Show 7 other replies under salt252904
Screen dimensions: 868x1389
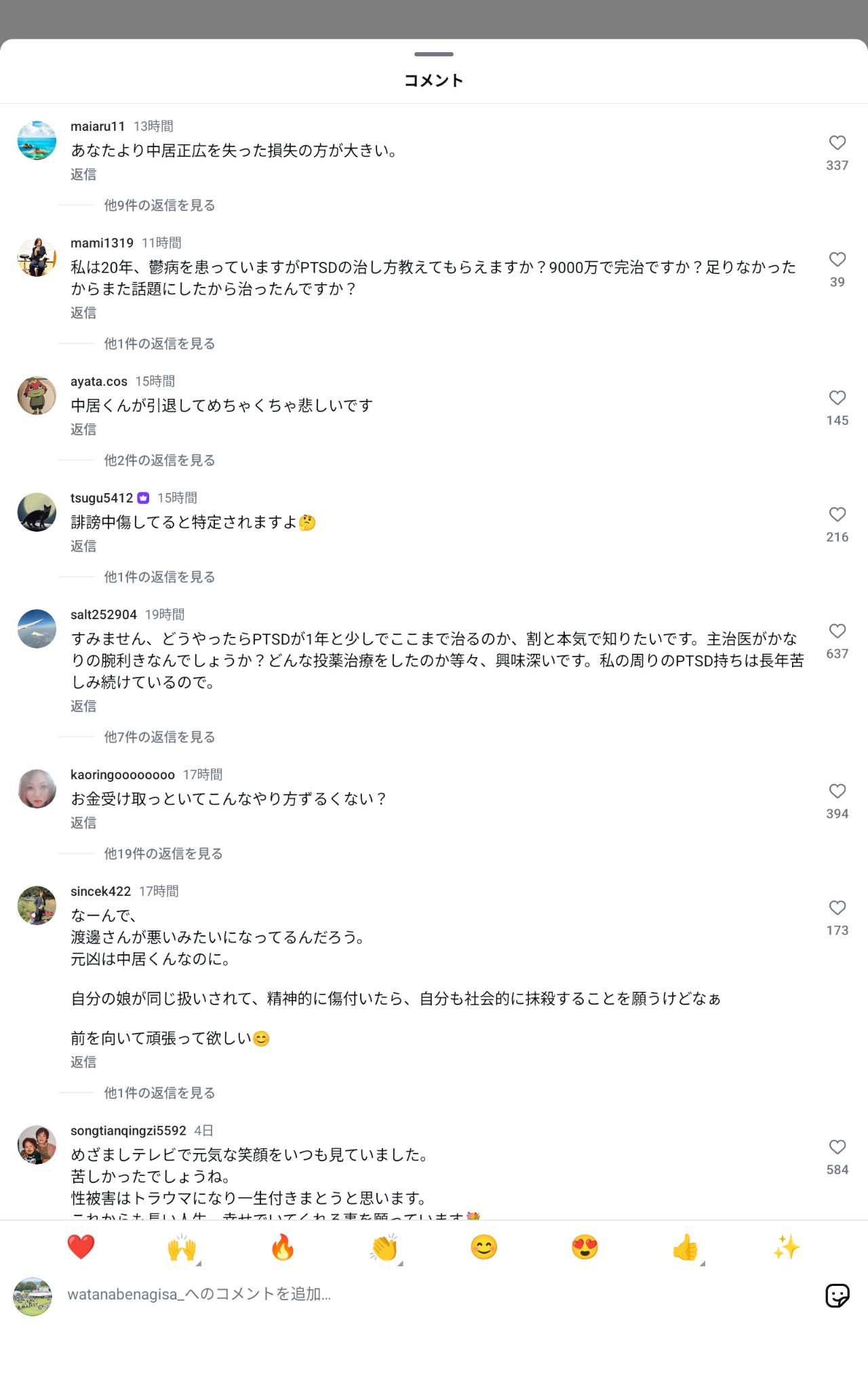click(x=159, y=737)
